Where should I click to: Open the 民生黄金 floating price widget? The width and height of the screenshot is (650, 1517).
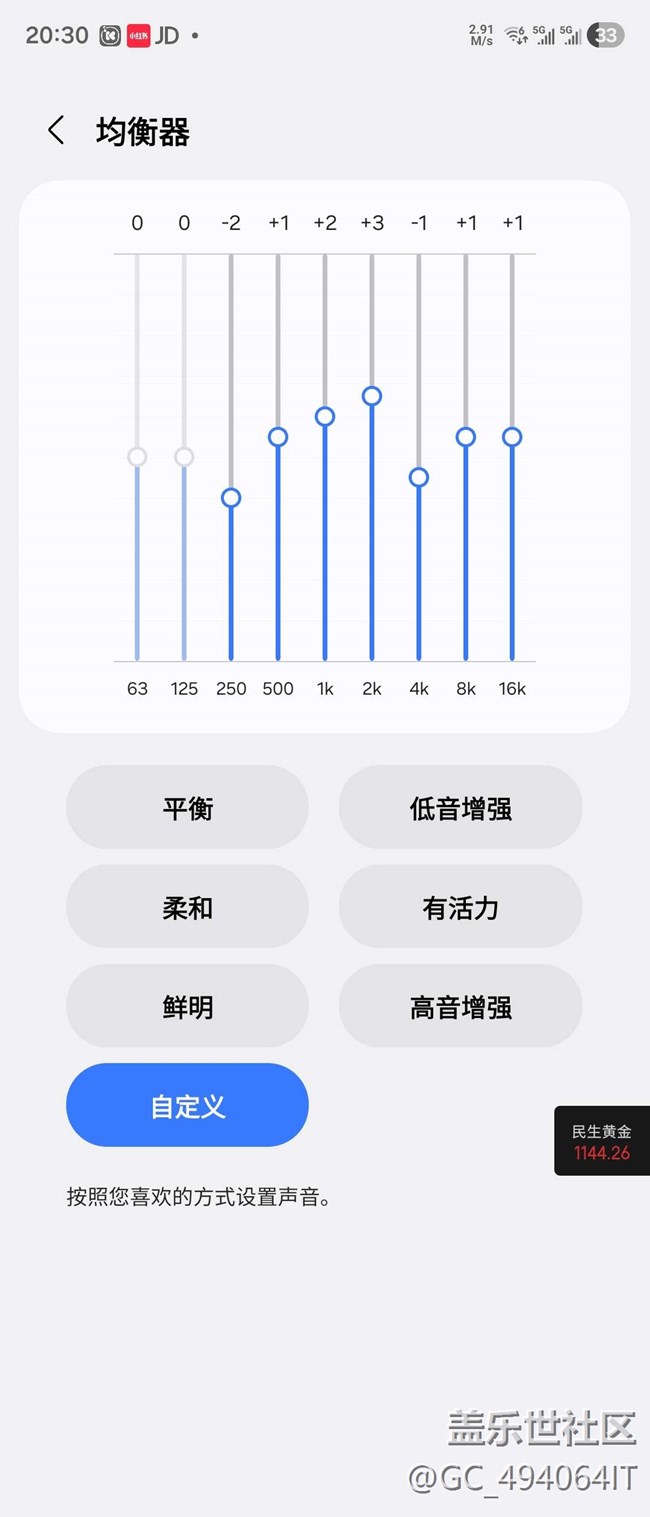(602, 1141)
